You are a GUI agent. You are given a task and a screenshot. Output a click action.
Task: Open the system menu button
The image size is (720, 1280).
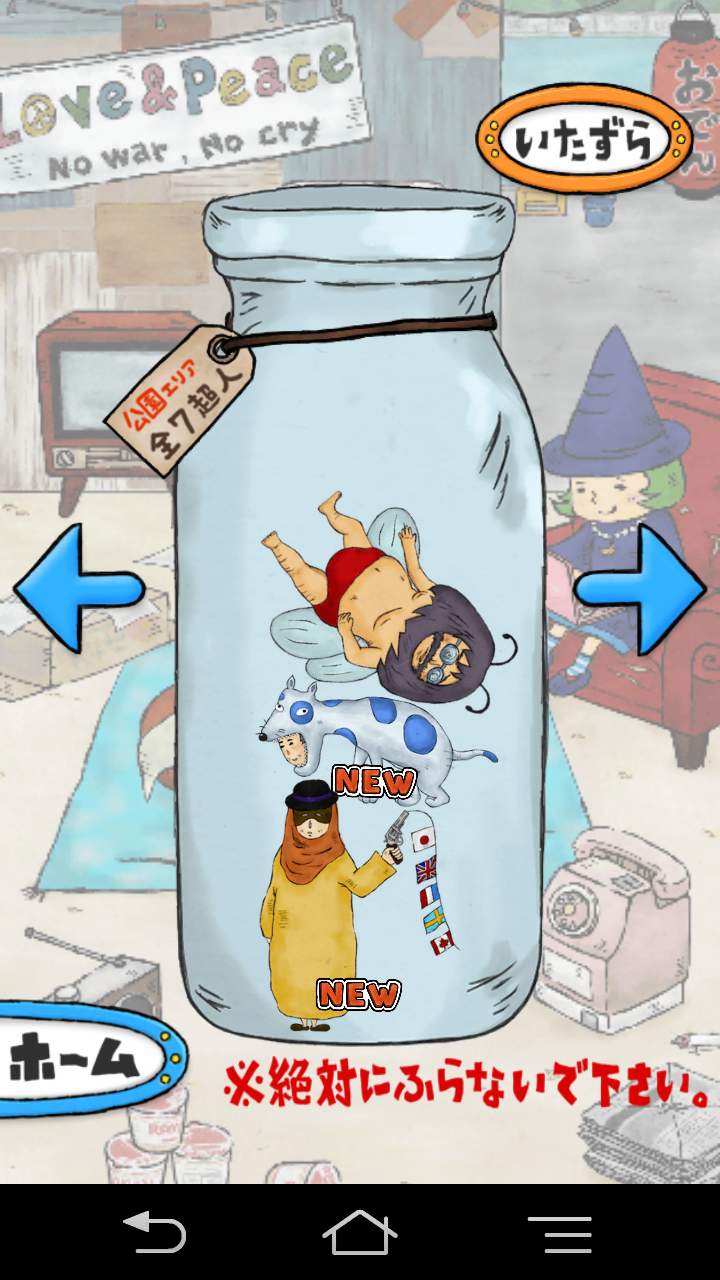[x=560, y=1232]
